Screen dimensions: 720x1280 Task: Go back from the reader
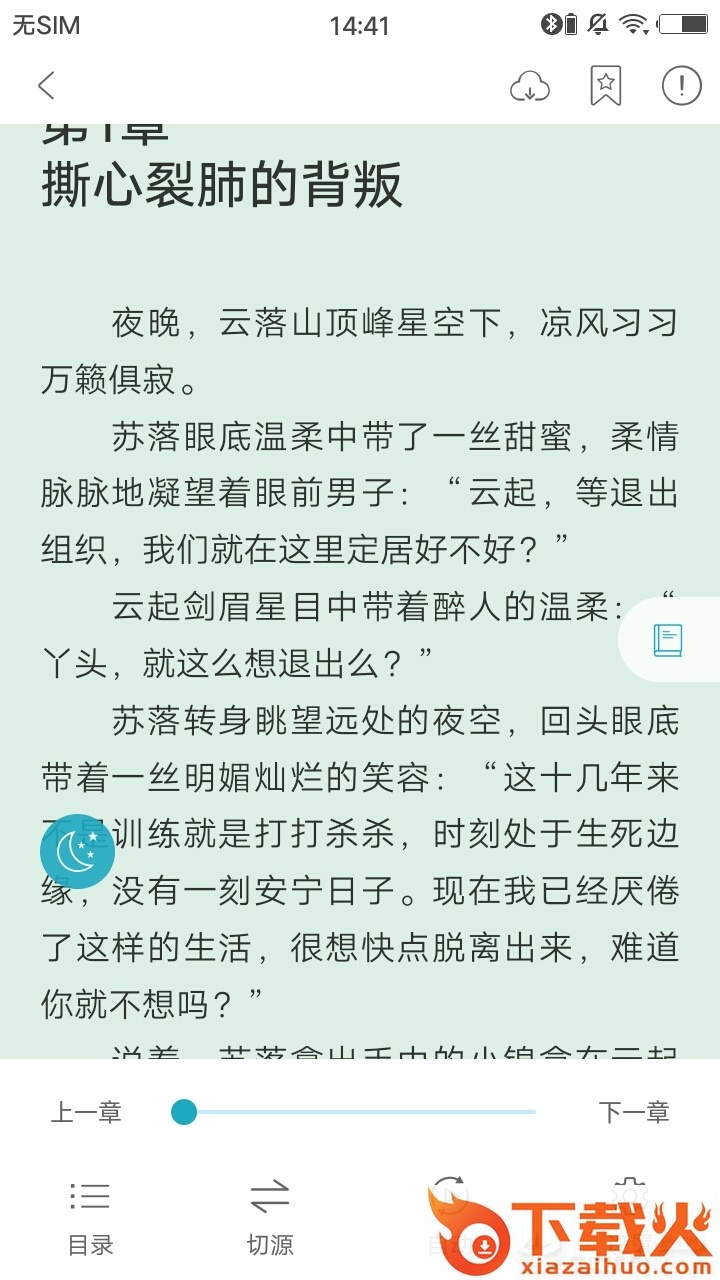point(46,86)
